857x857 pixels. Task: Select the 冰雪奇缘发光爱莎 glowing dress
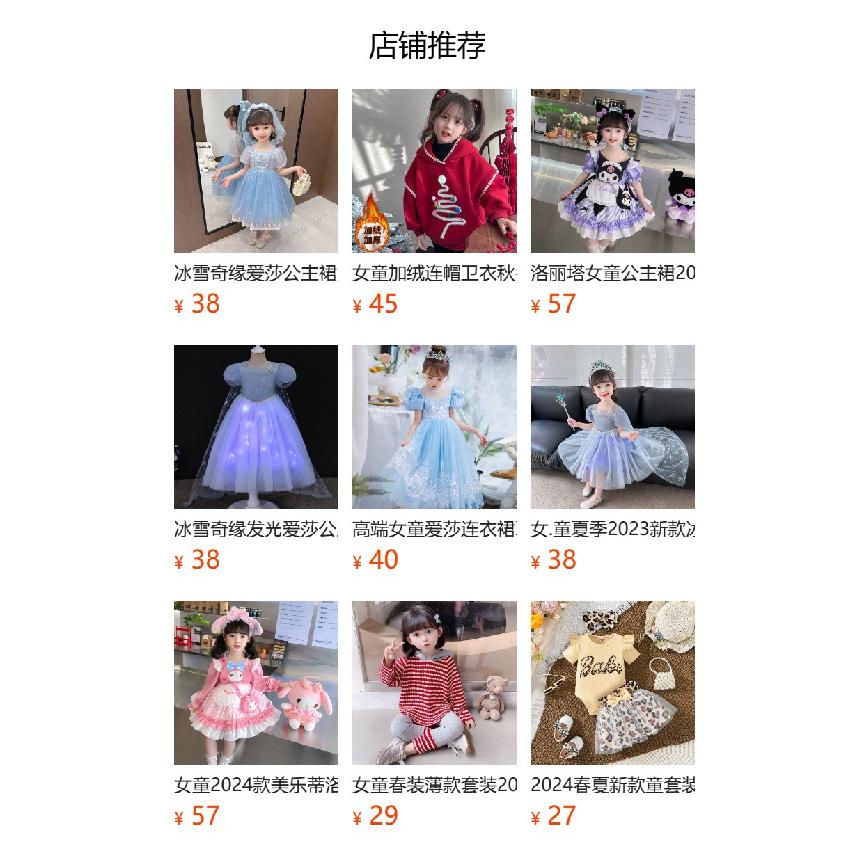[x=256, y=427]
